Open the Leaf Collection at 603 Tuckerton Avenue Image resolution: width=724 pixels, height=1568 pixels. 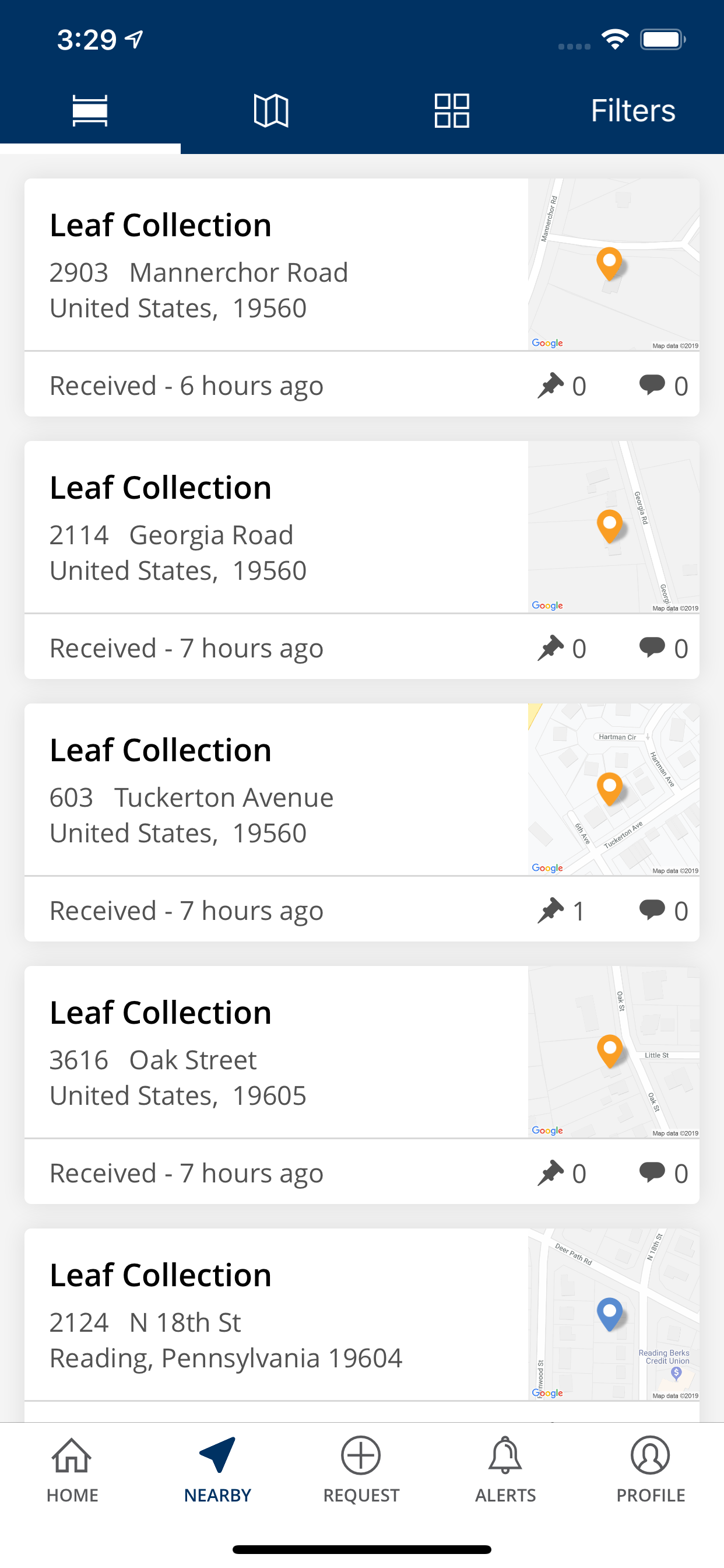[x=361, y=822]
